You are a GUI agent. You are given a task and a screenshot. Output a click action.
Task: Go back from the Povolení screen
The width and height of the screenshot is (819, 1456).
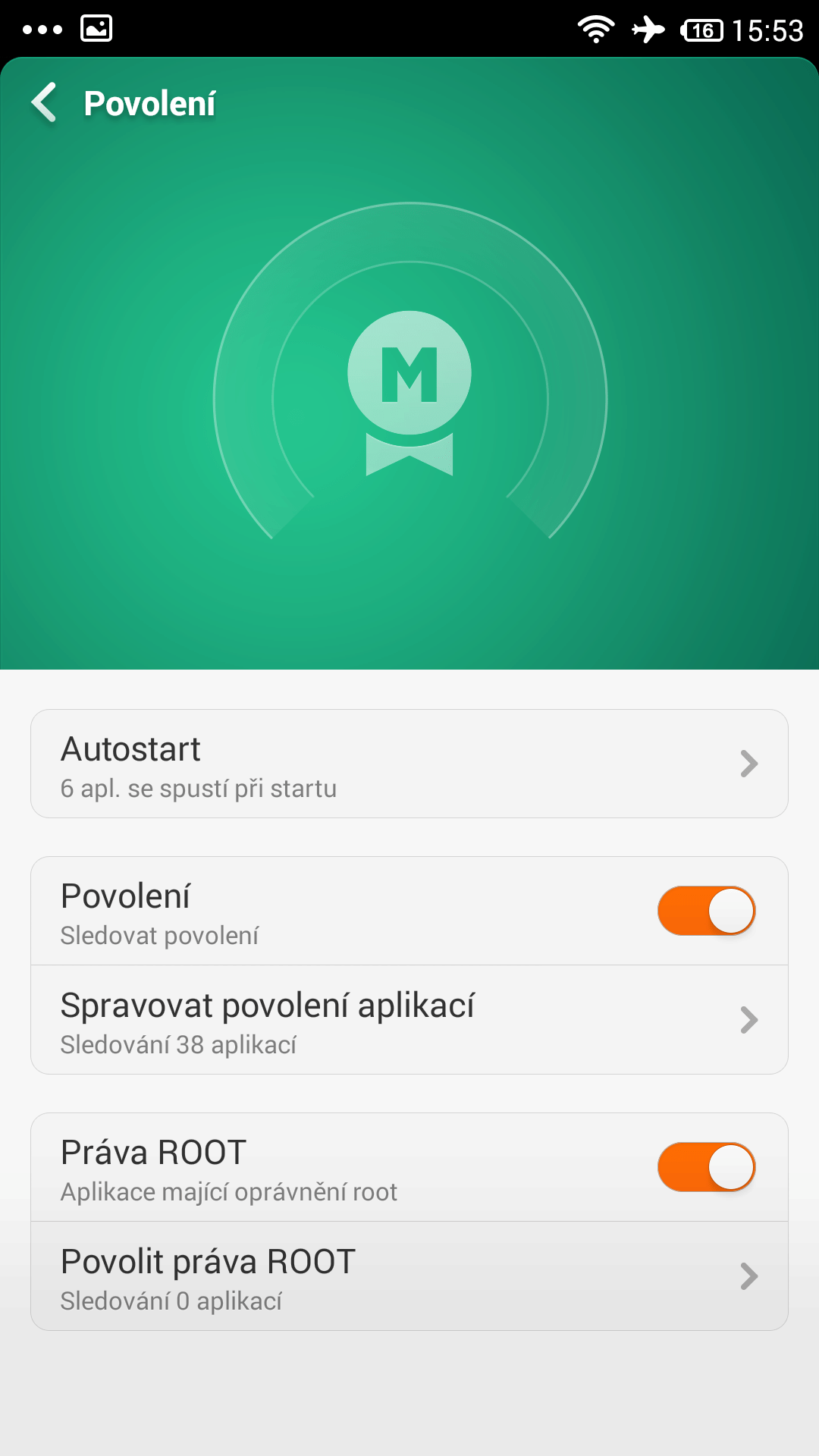(x=44, y=102)
